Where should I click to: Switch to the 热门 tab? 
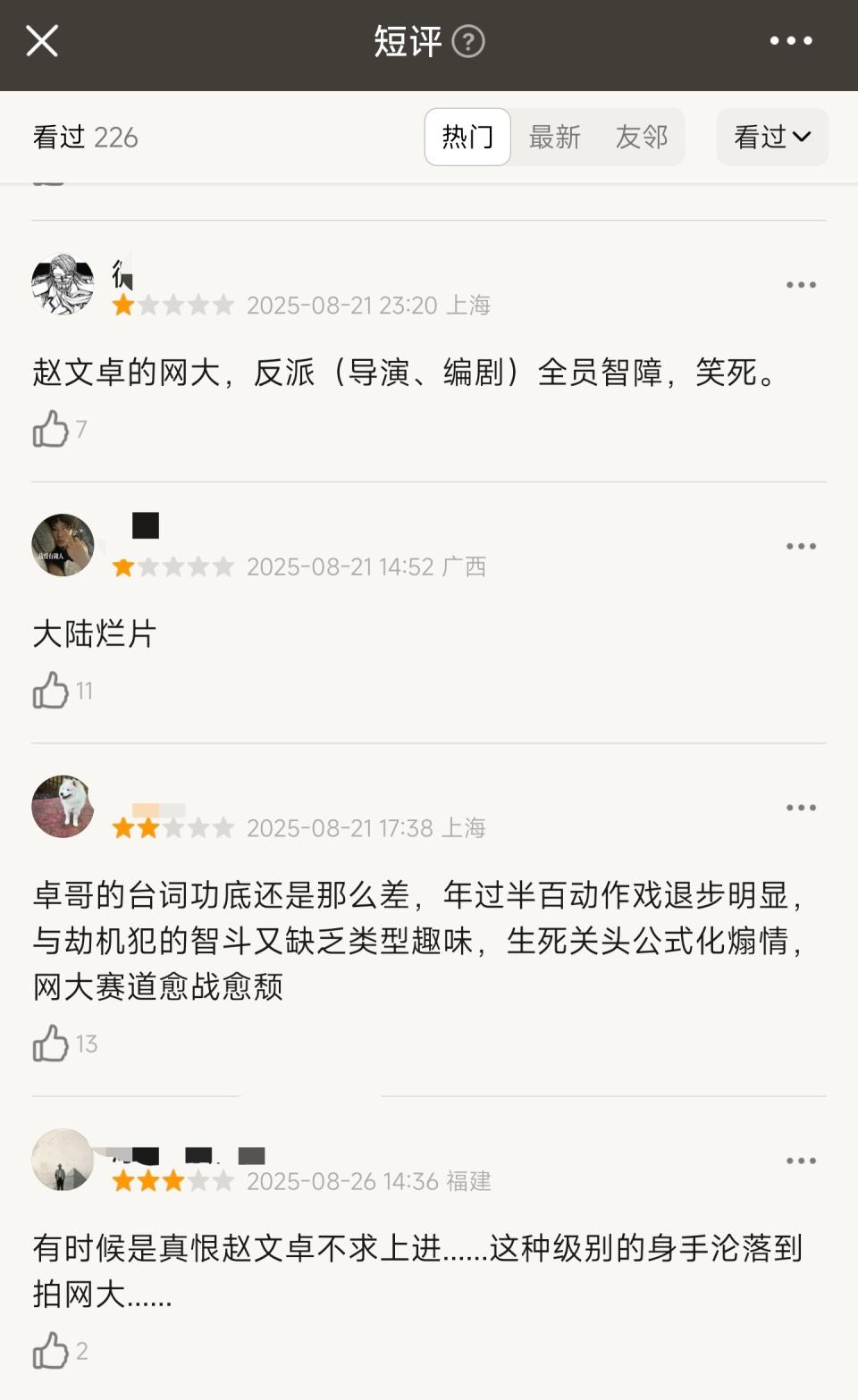pyautogui.click(x=467, y=137)
